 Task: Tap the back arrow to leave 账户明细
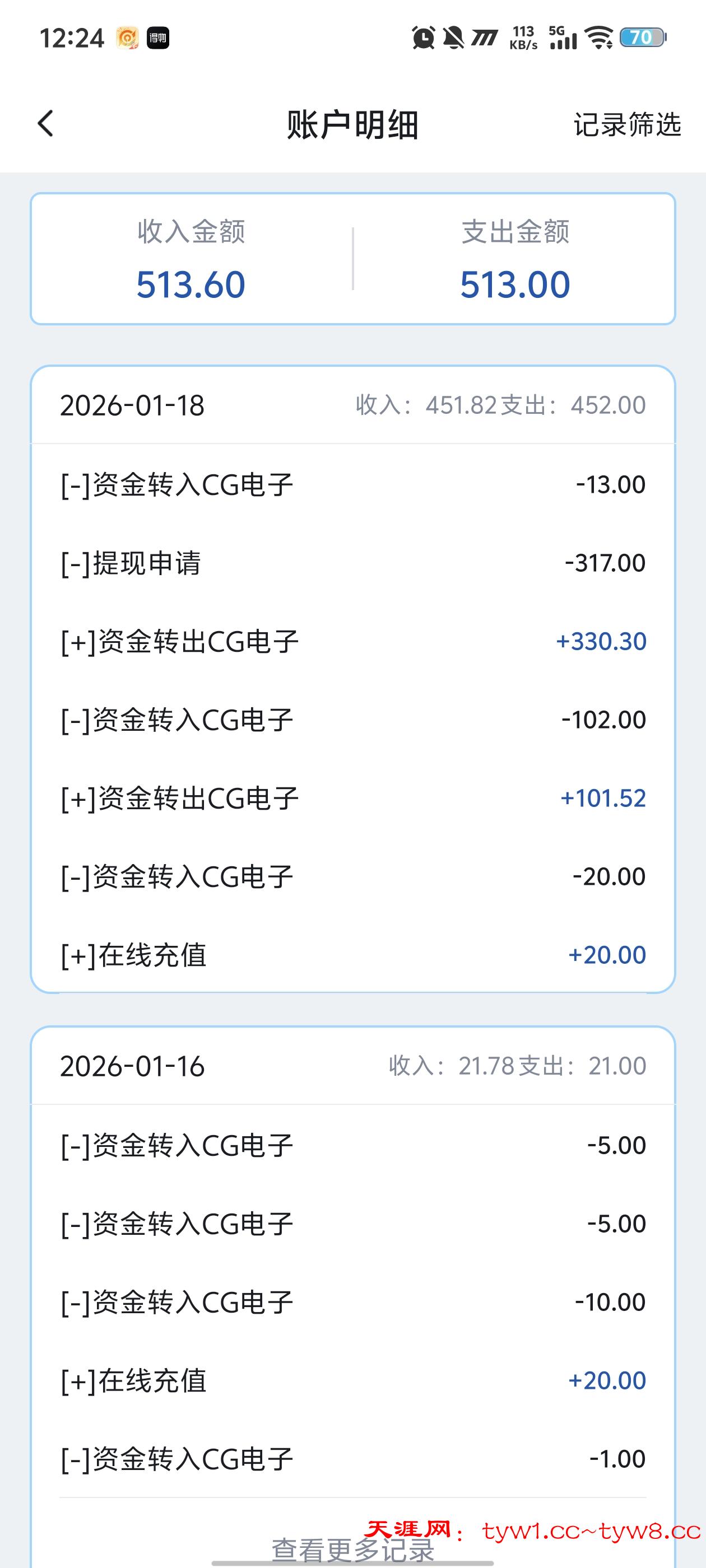tap(44, 124)
